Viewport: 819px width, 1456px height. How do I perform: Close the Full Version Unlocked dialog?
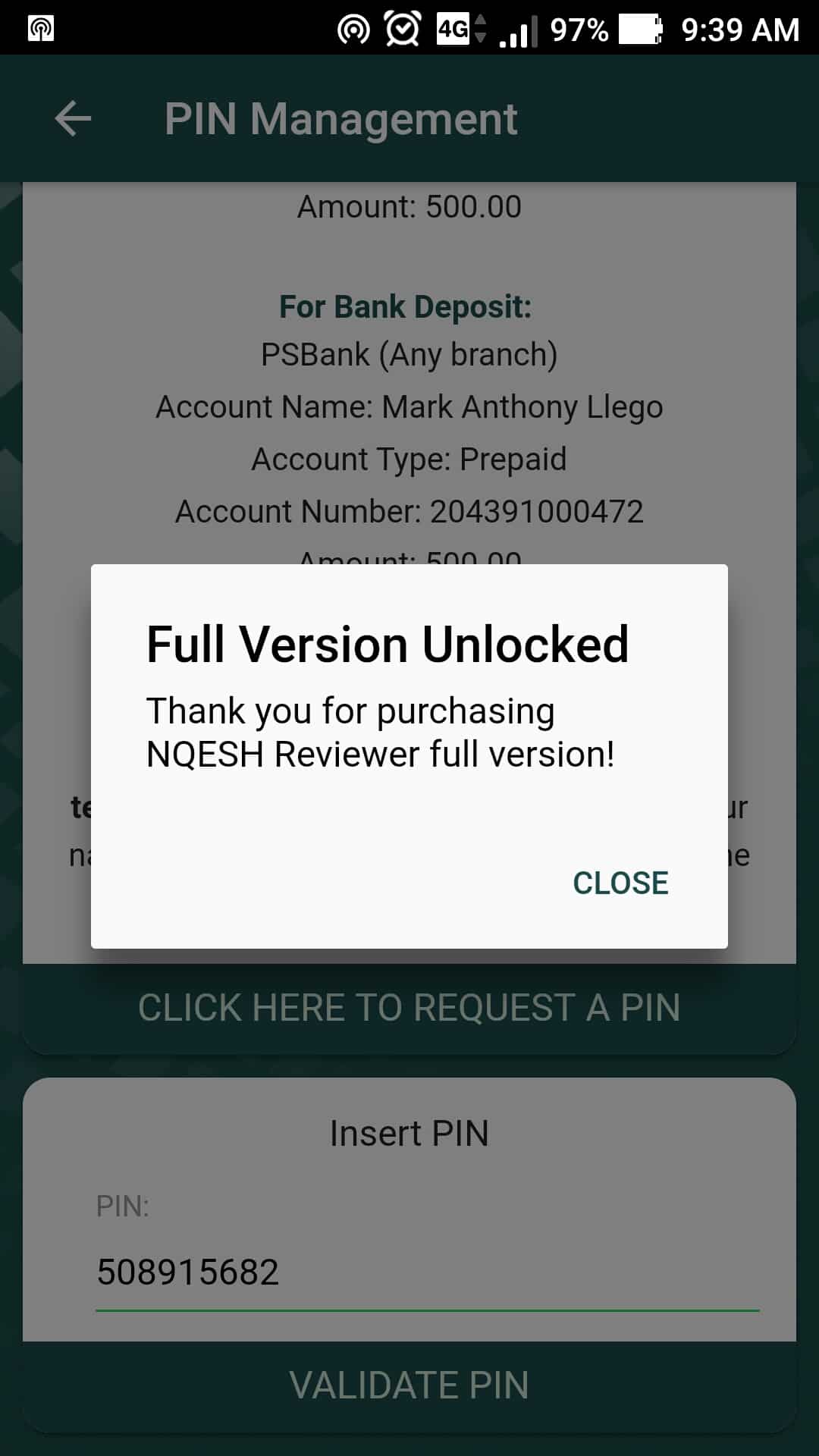click(x=620, y=883)
